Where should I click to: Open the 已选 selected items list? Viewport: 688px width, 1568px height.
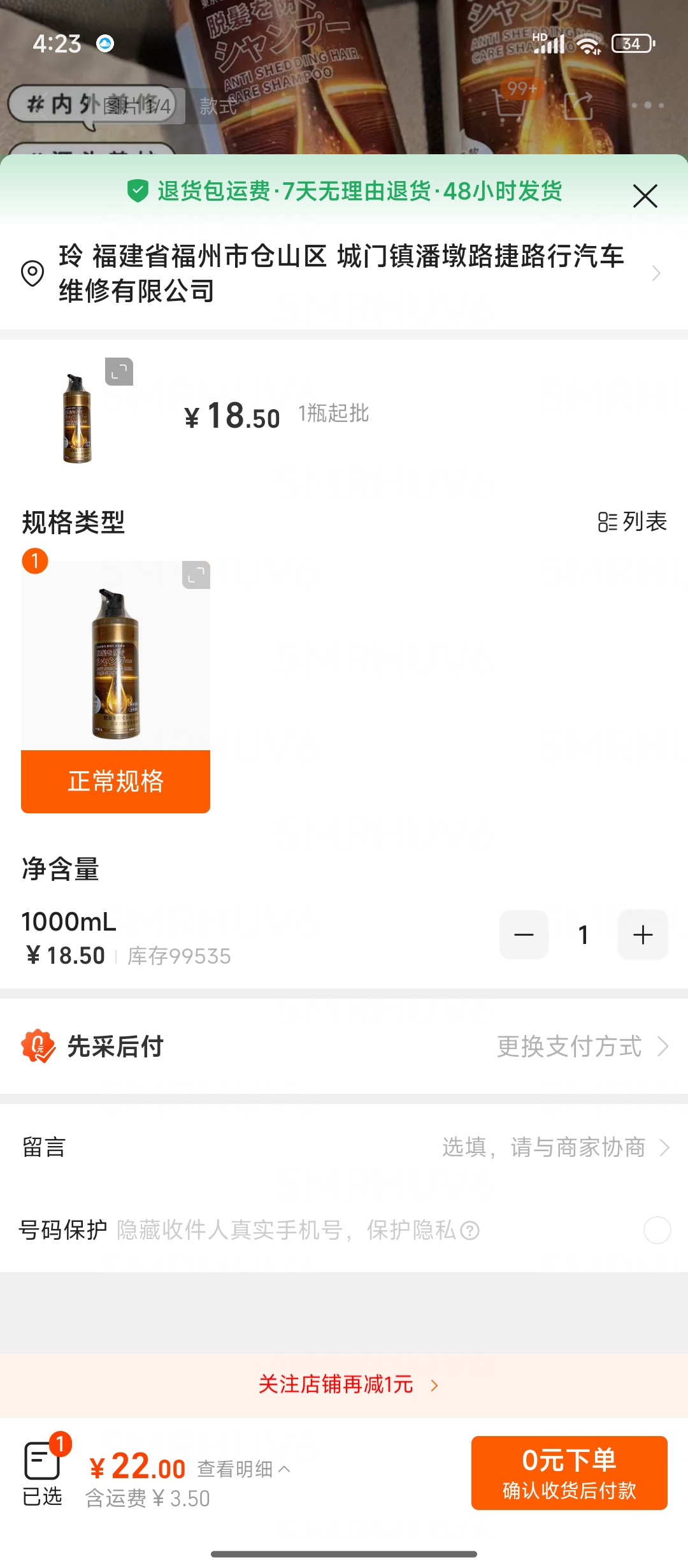[x=43, y=1473]
